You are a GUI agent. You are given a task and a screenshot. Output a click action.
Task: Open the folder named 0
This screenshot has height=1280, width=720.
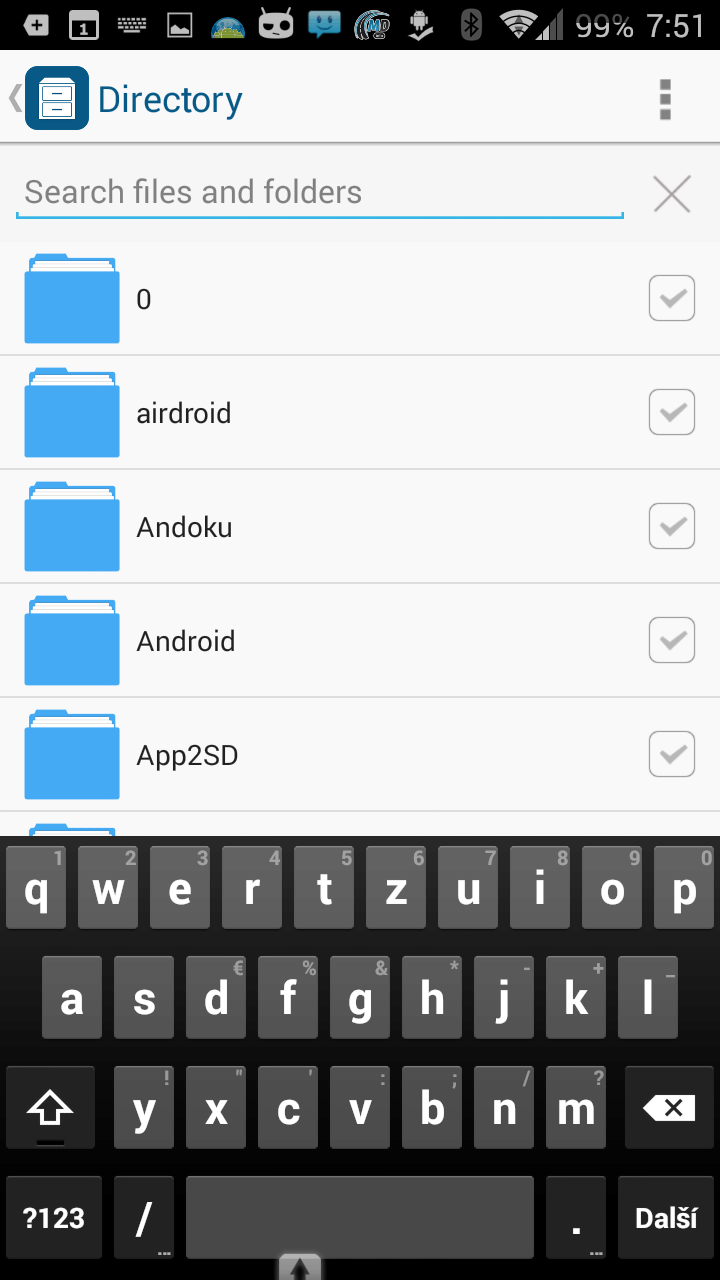(360, 299)
